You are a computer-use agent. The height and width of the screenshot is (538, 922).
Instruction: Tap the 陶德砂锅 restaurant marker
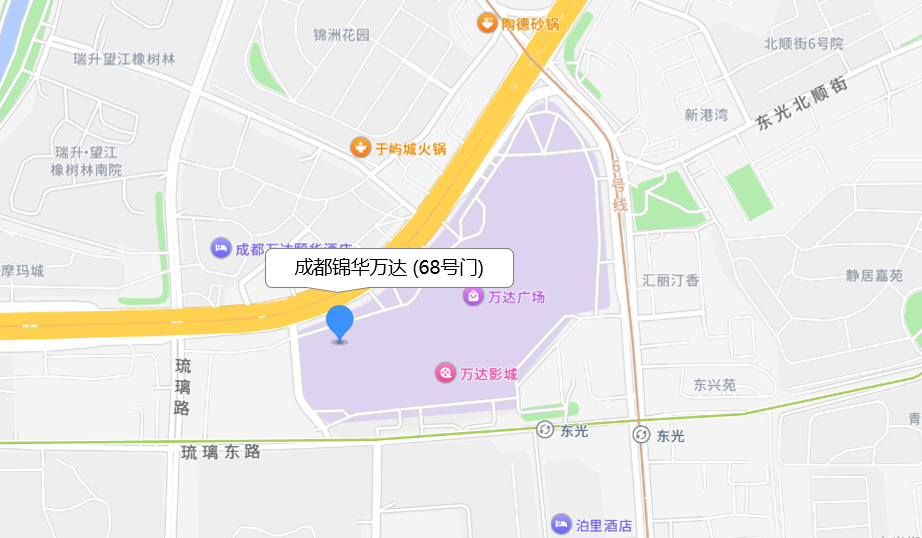tap(487, 22)
